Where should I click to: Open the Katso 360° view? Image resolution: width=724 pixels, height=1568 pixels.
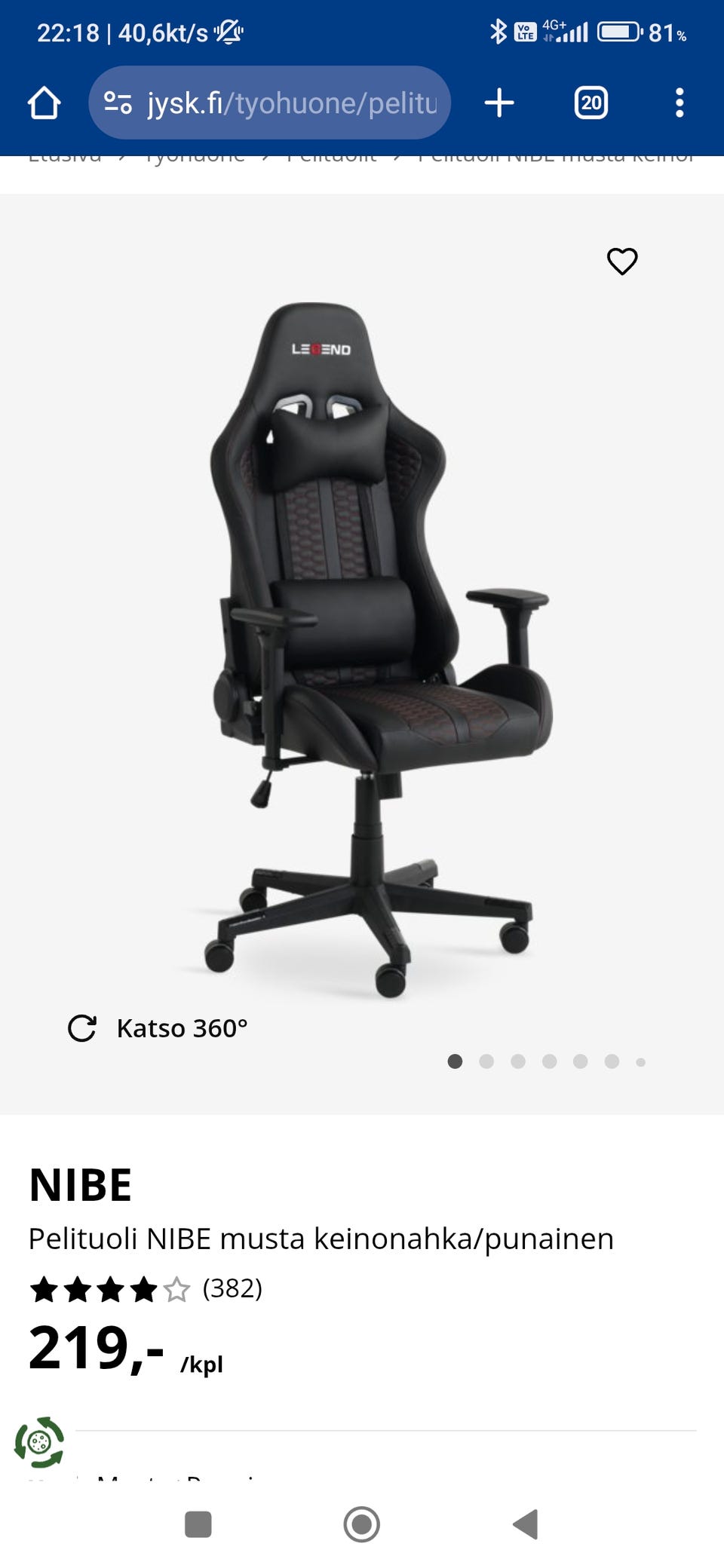tap(158, 1028)
